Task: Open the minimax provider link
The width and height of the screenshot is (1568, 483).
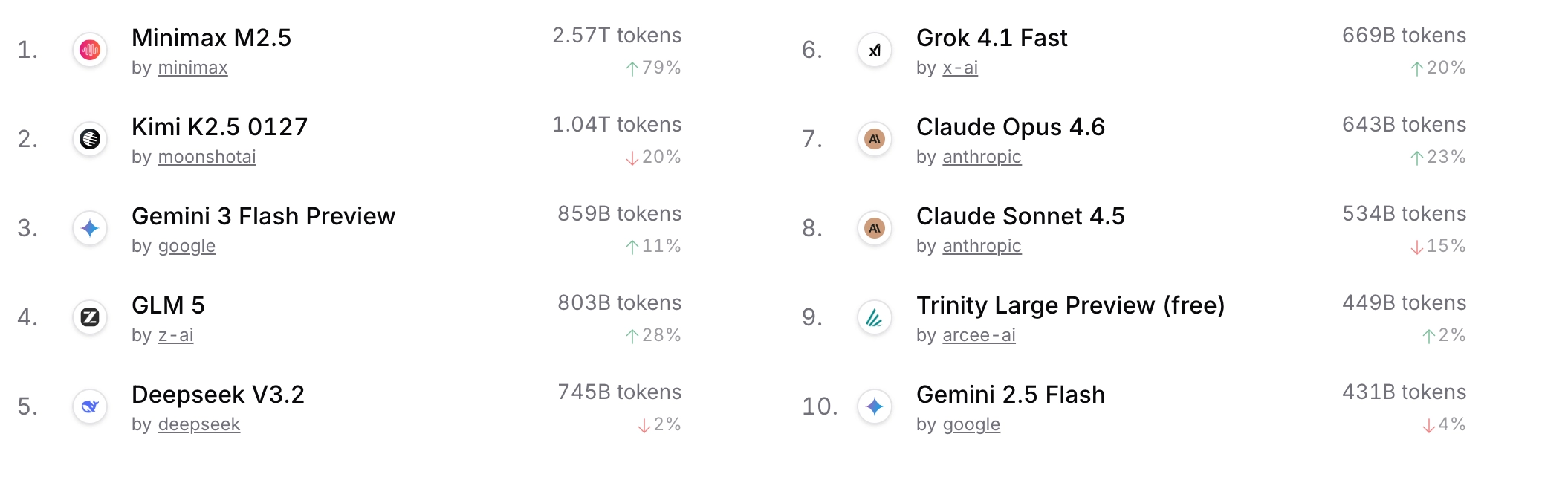Action: pyautogui.click(x=192, y=68)
